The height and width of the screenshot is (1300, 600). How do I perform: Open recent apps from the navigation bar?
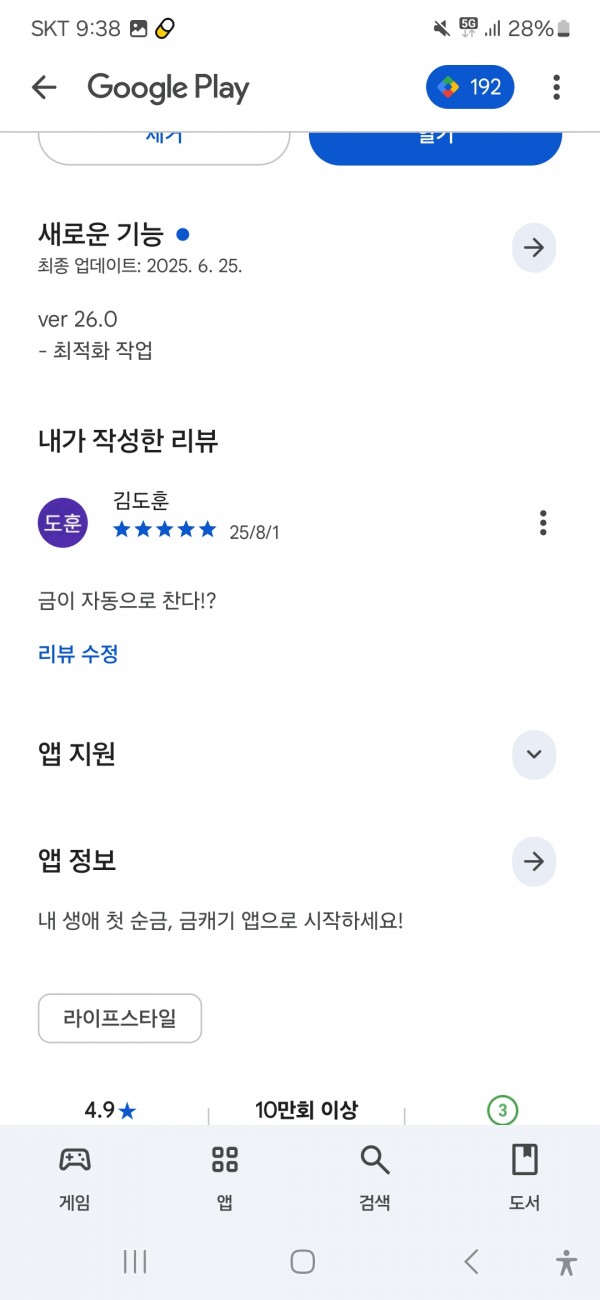point(135,1262)
